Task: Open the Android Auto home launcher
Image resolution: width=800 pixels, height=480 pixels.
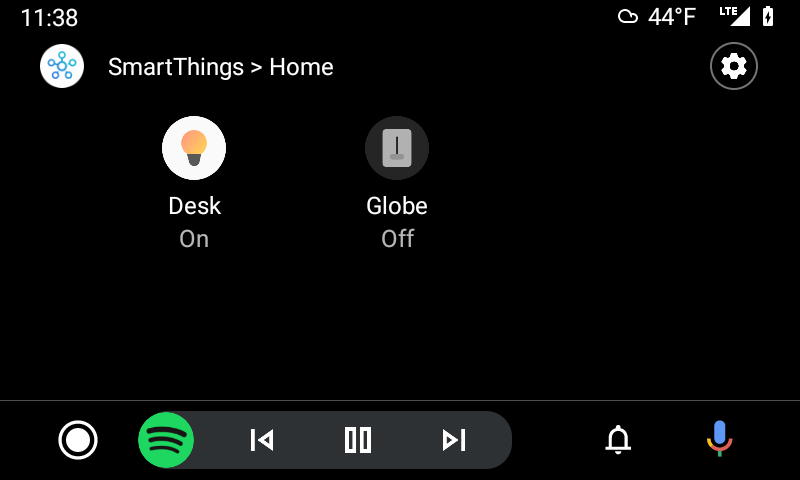Action: pyautogui.click(x=78, y=440)
